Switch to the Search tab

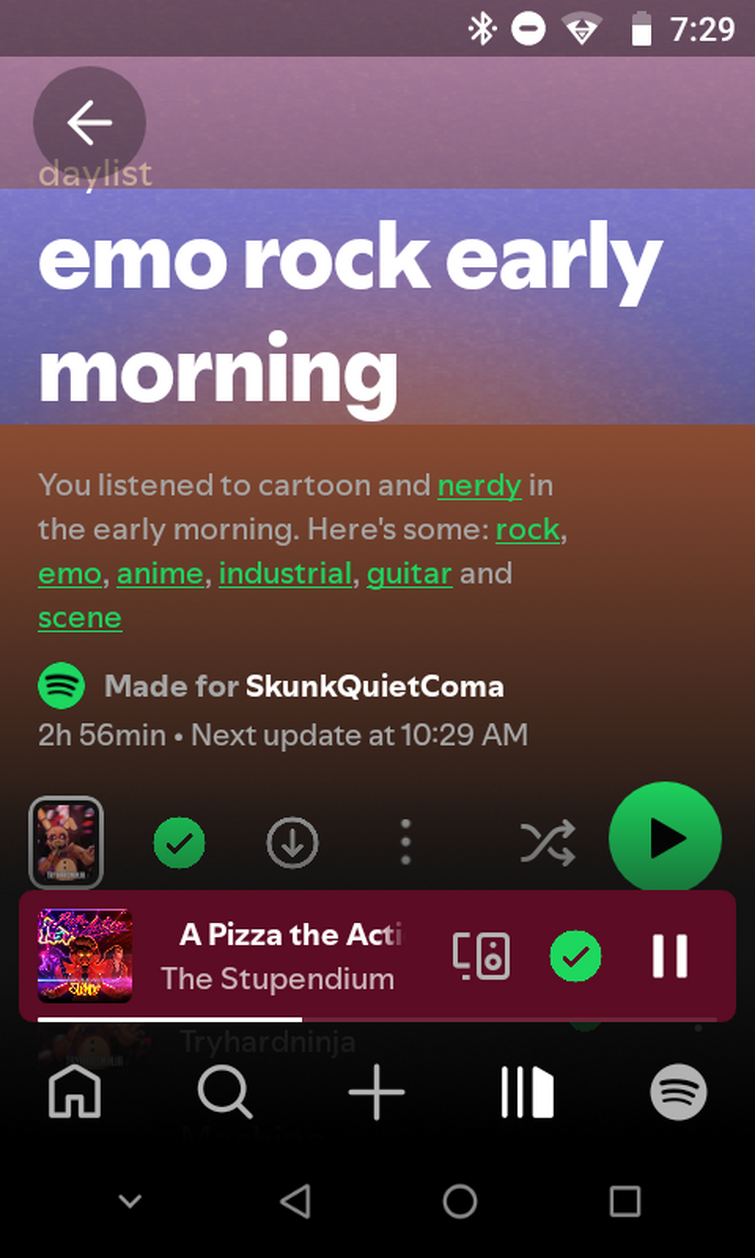point(225,1091)
